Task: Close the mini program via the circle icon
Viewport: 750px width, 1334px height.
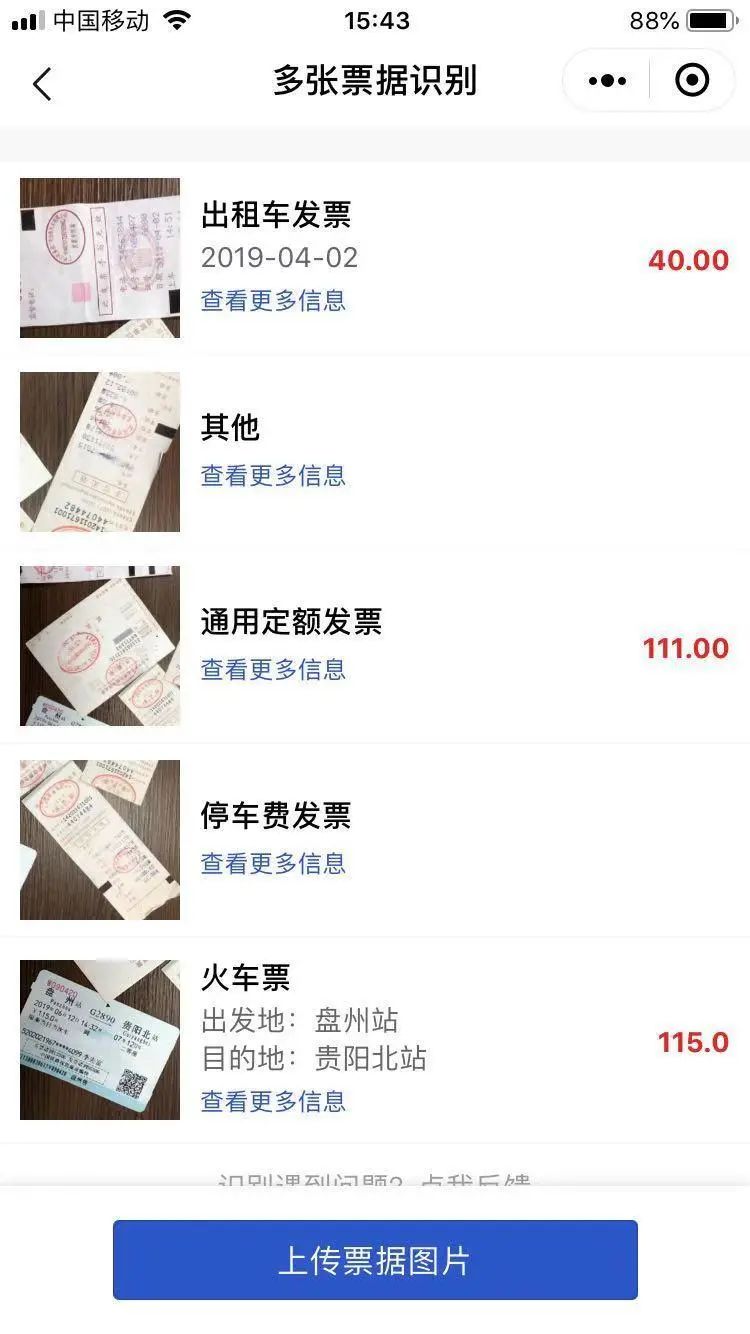Action: coord(692,81)
